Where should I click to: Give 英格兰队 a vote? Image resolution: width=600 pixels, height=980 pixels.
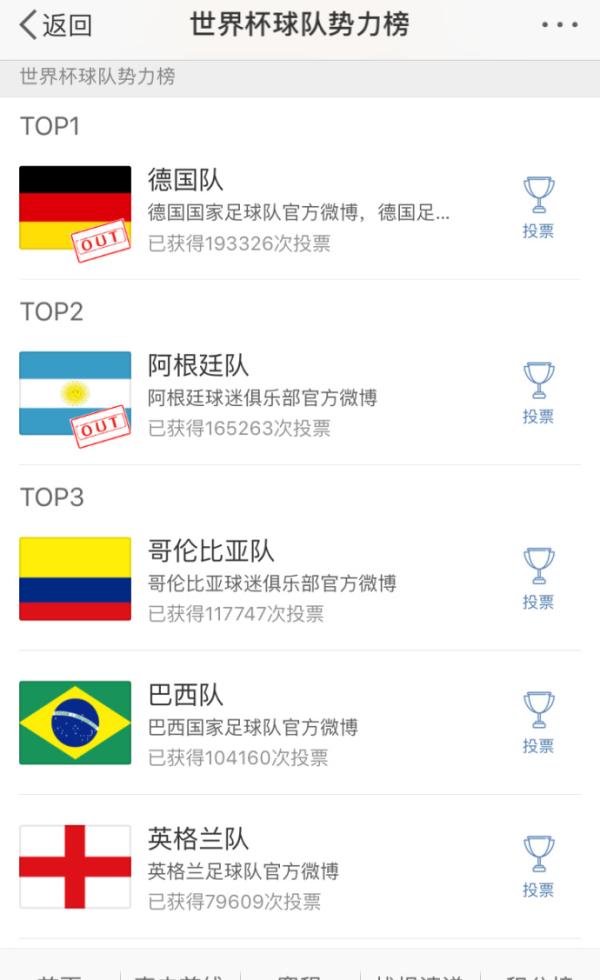pyautogui.click(x=538, y=866)
